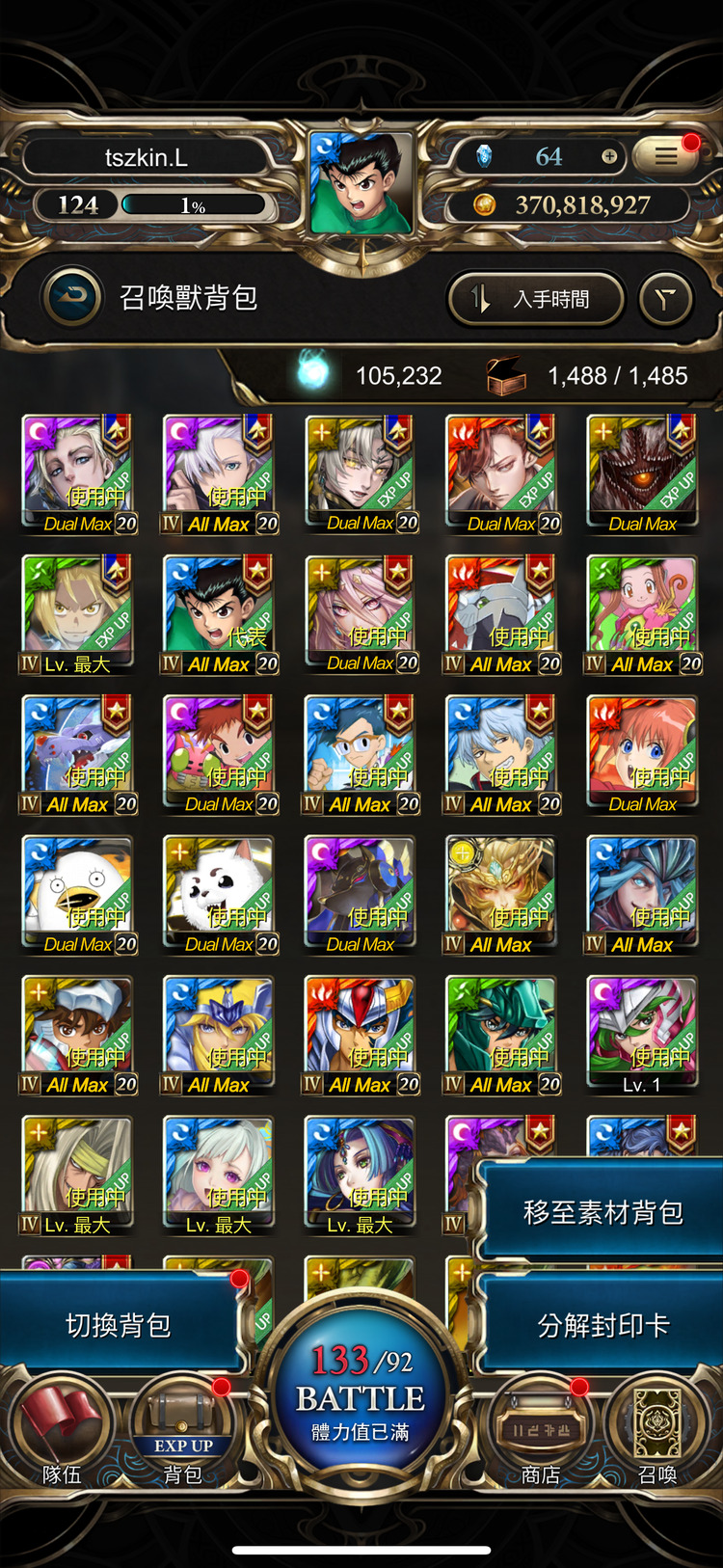Open the hamburger menu at top right
Image resolution: width=723 pixels, height=1568 pixels.
tap(666, 156)
